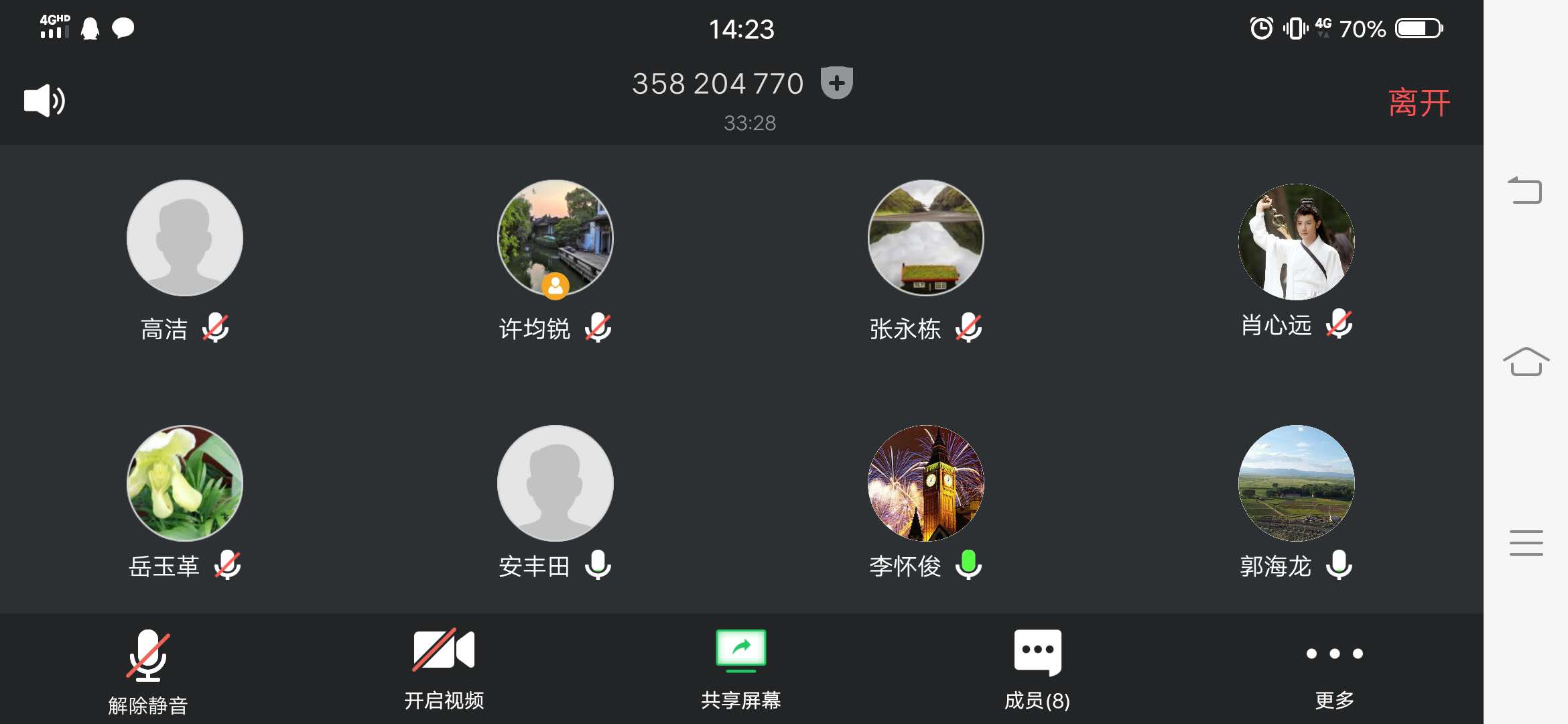
Task: Select participant 张永栋's avatar
Action: pyautogui.click(x=925, y=238)
